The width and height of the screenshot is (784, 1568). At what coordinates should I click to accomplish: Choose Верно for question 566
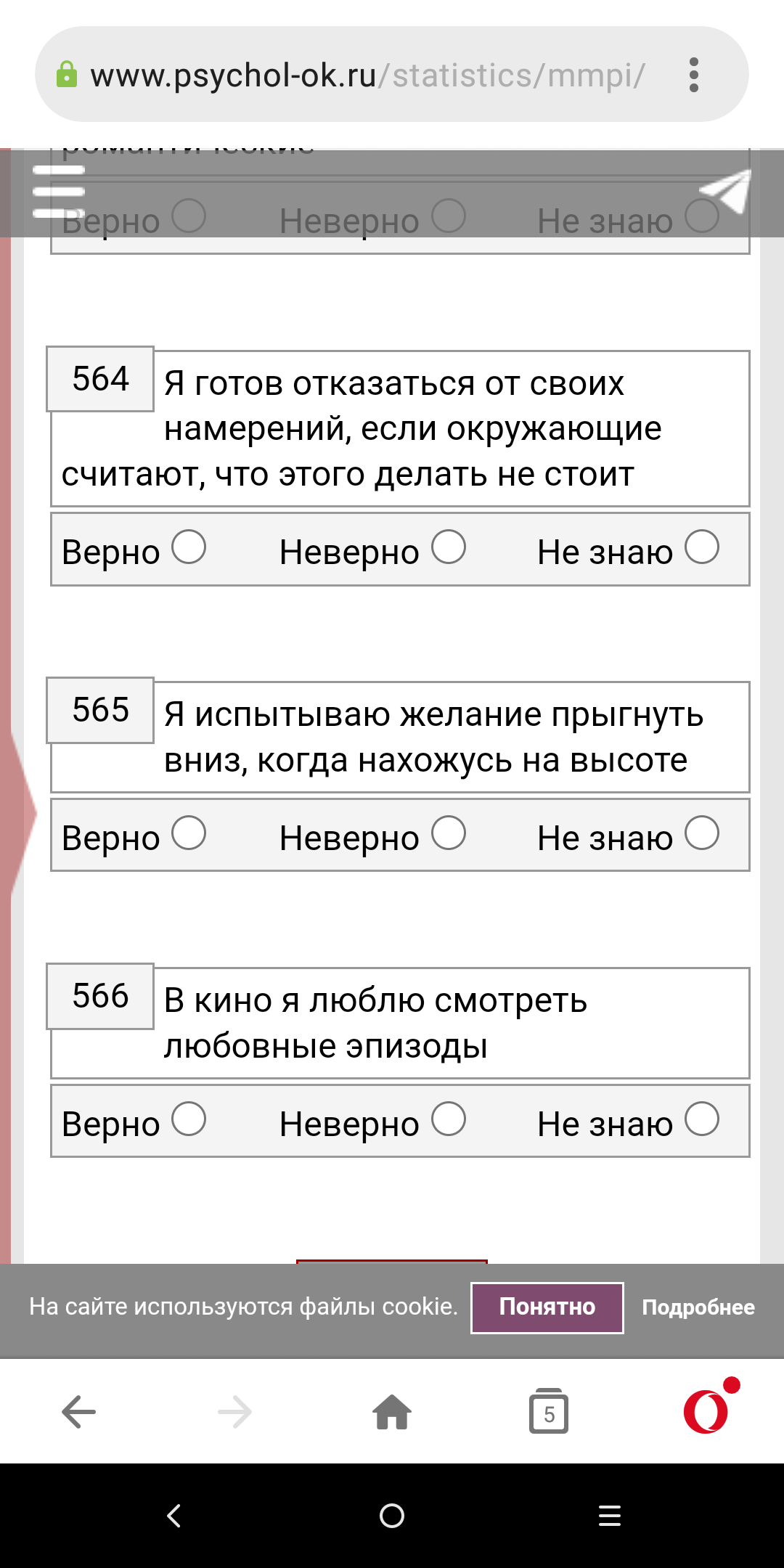pyautogui.click(x=189, y=1119)
